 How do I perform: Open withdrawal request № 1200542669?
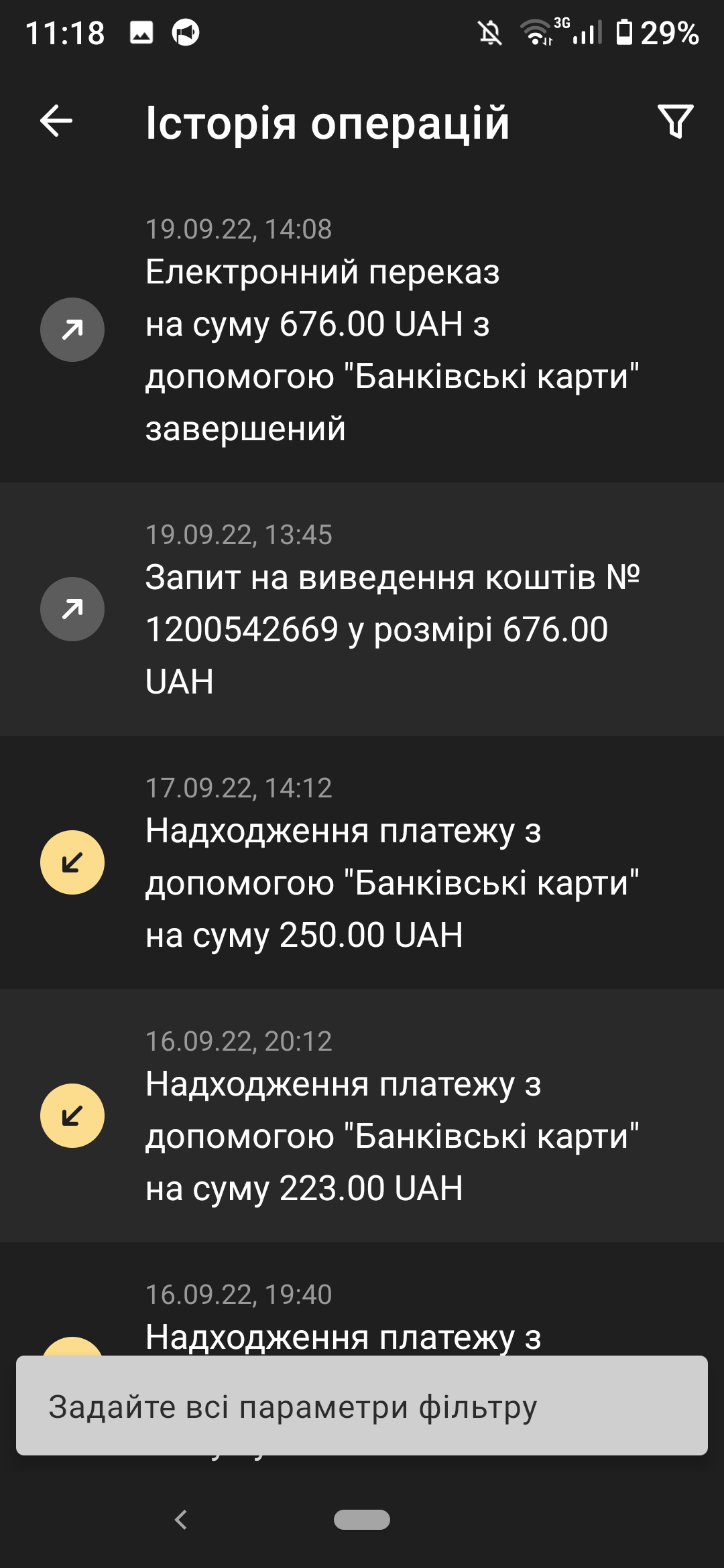pyautogui.click(x=362, y=609)
